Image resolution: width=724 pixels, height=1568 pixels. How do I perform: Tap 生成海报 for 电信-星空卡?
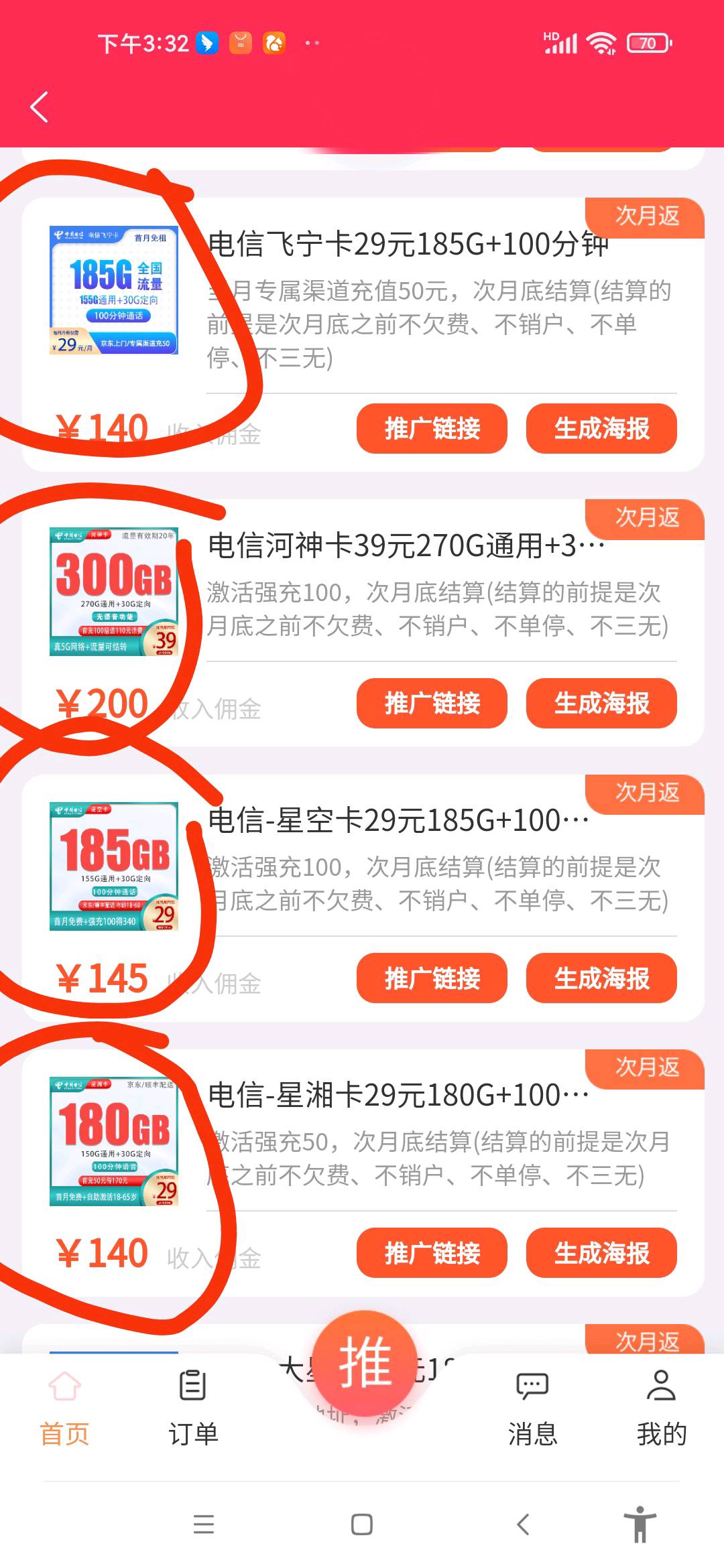click(x=601, y=978)
